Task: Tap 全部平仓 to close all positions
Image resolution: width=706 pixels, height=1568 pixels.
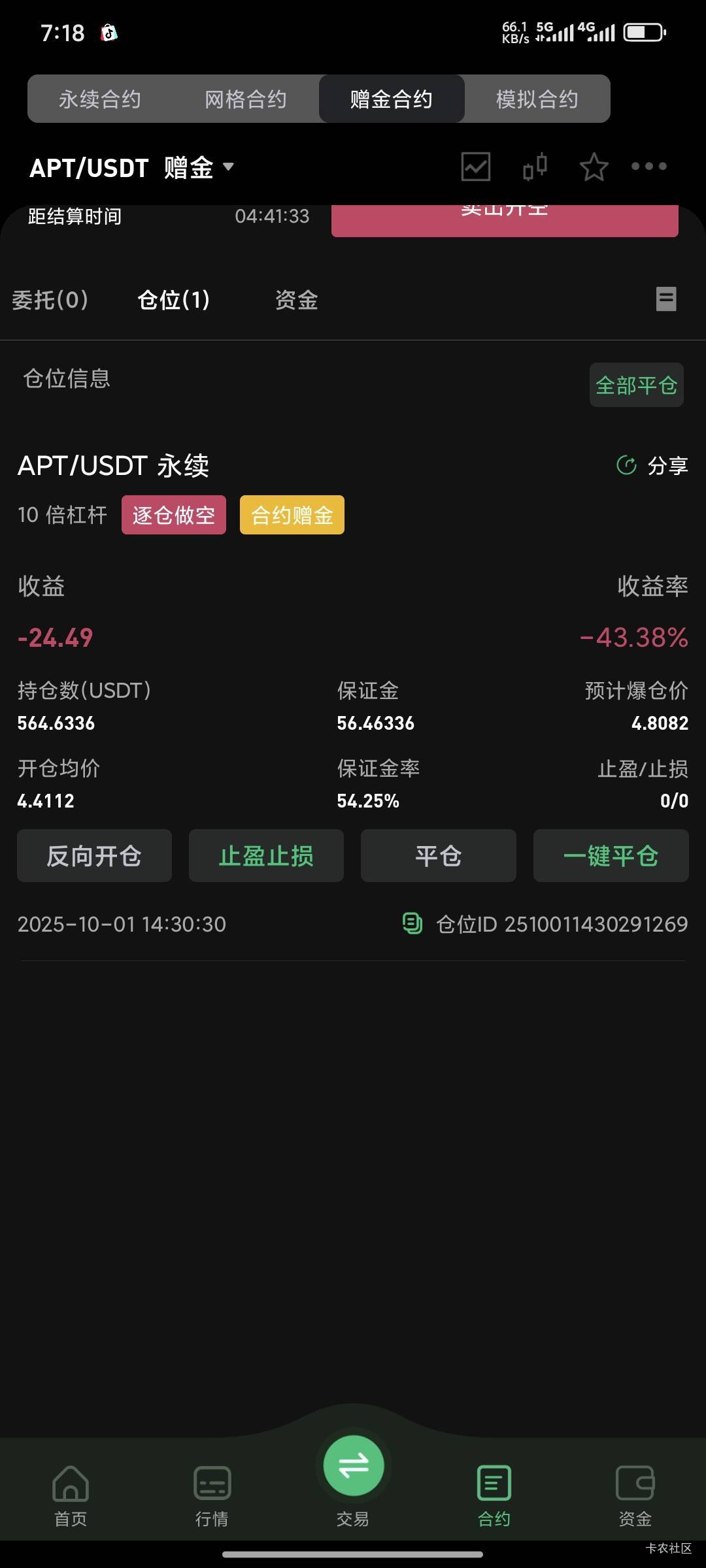Action: [636, 385]
